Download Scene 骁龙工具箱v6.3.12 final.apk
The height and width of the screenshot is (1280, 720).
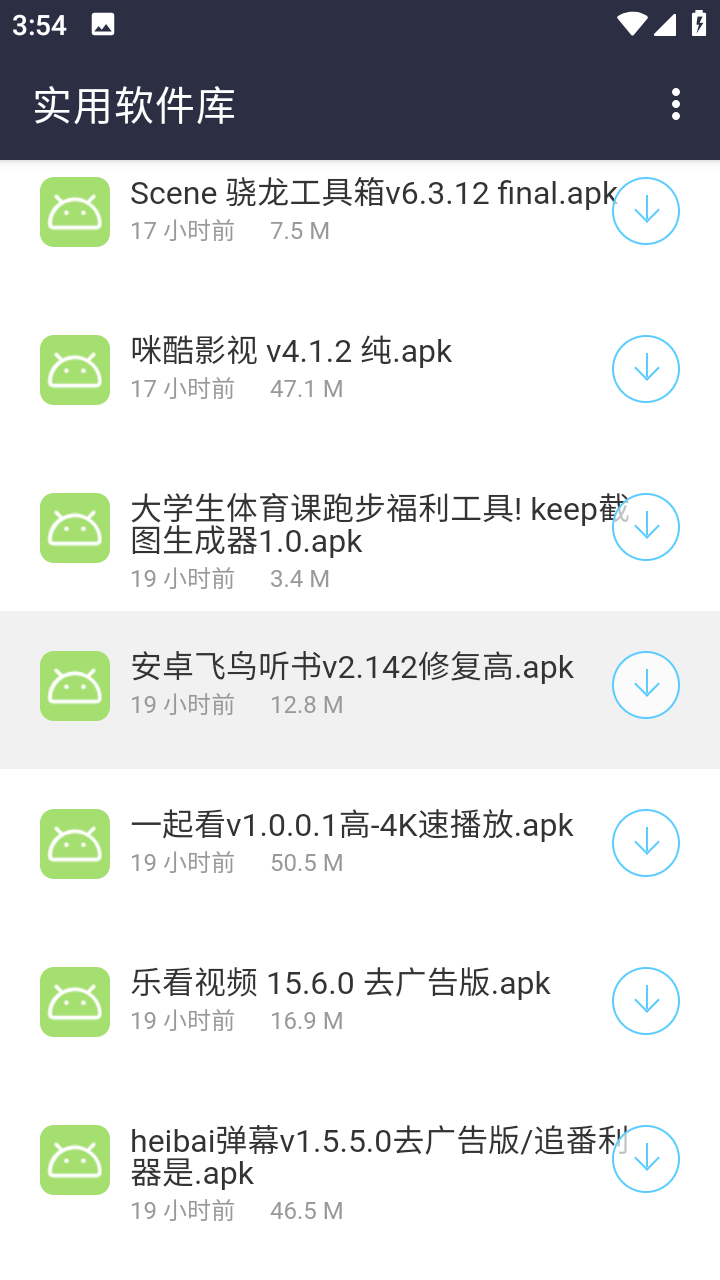click(x=645, y=211)
